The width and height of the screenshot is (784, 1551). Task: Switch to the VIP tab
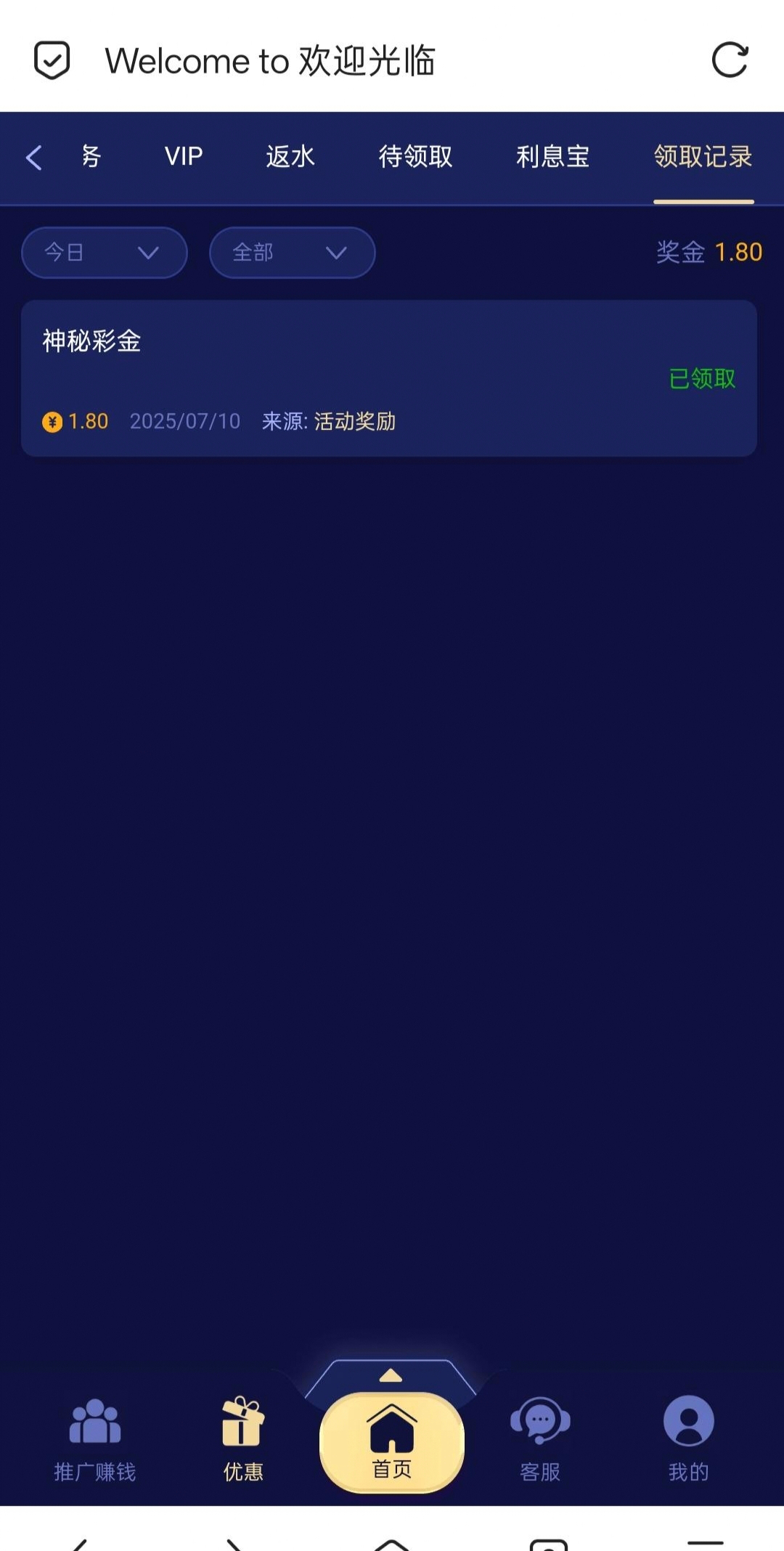[x=184, y=156]
